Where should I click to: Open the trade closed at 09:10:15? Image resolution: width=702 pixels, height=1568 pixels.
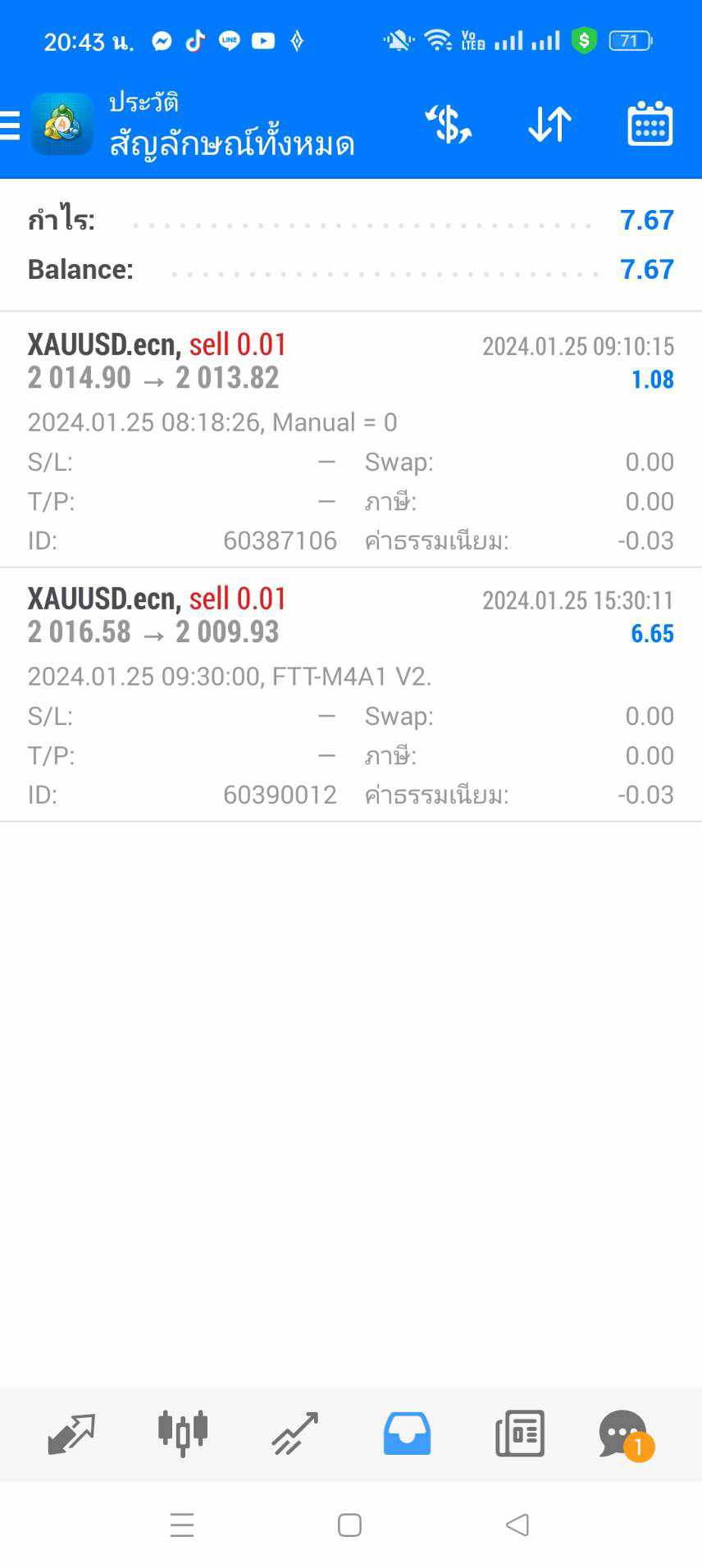tap(351, 440)
